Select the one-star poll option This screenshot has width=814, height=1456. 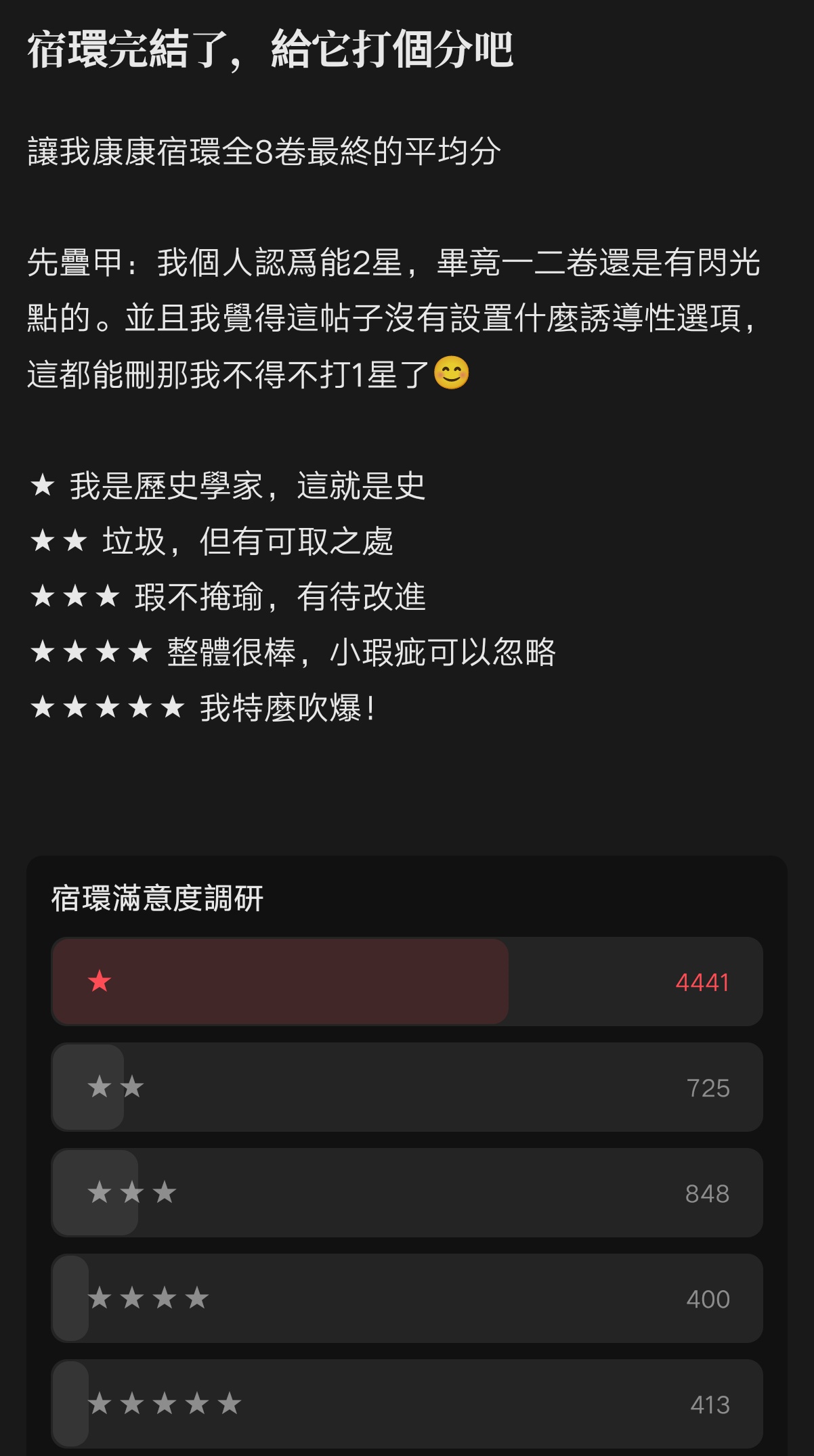(x=407, y=981)
